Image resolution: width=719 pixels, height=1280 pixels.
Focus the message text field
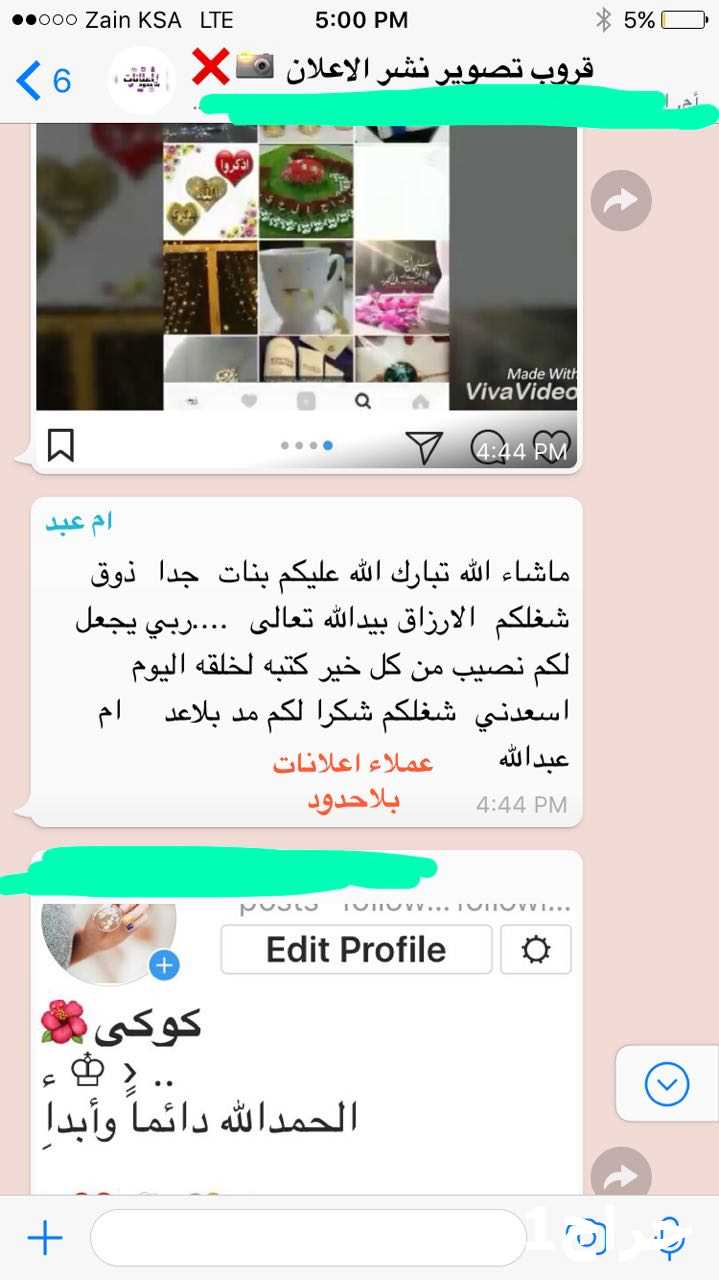(308, 1238)
